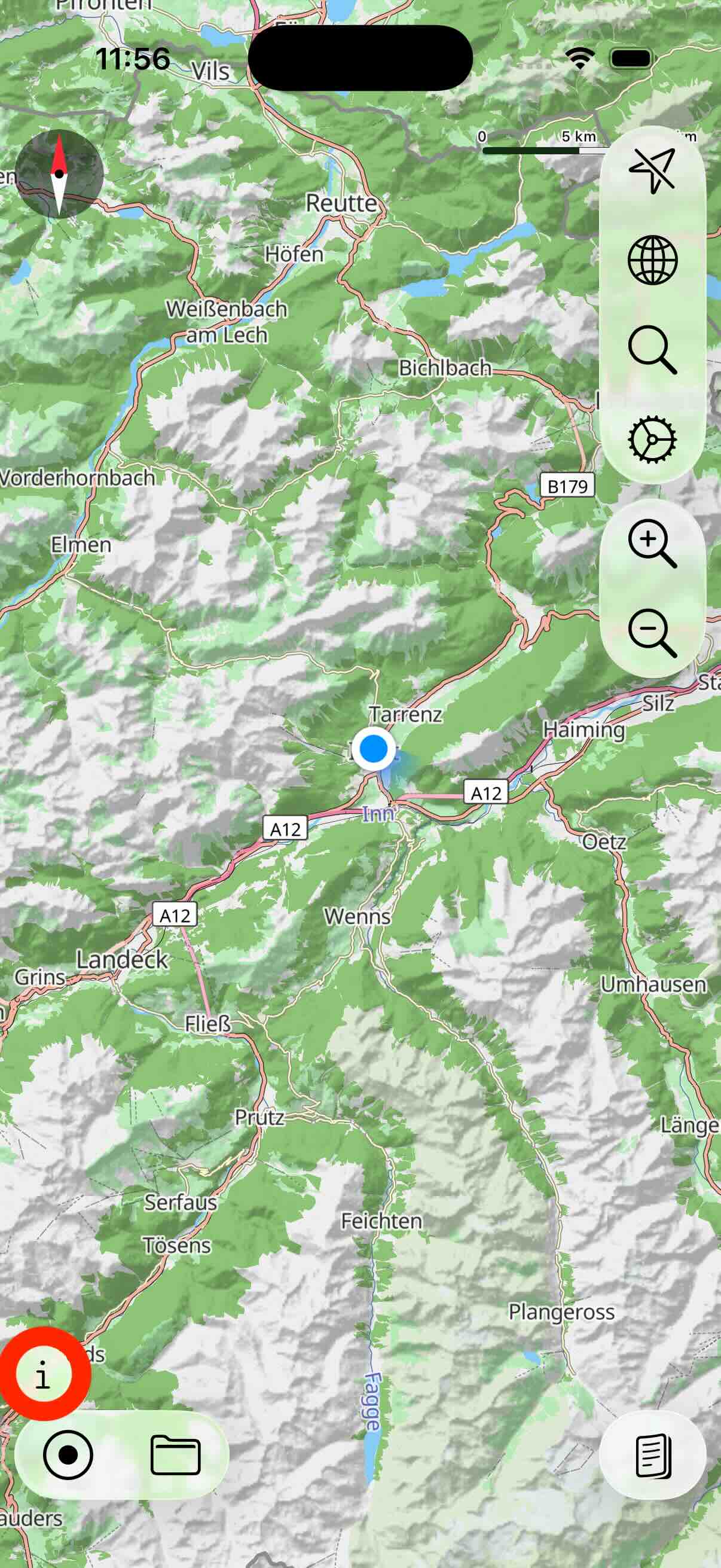This screenshot has width=721, height=1568.
Task: Open the folder of saved items
Action: (175, 1455)
